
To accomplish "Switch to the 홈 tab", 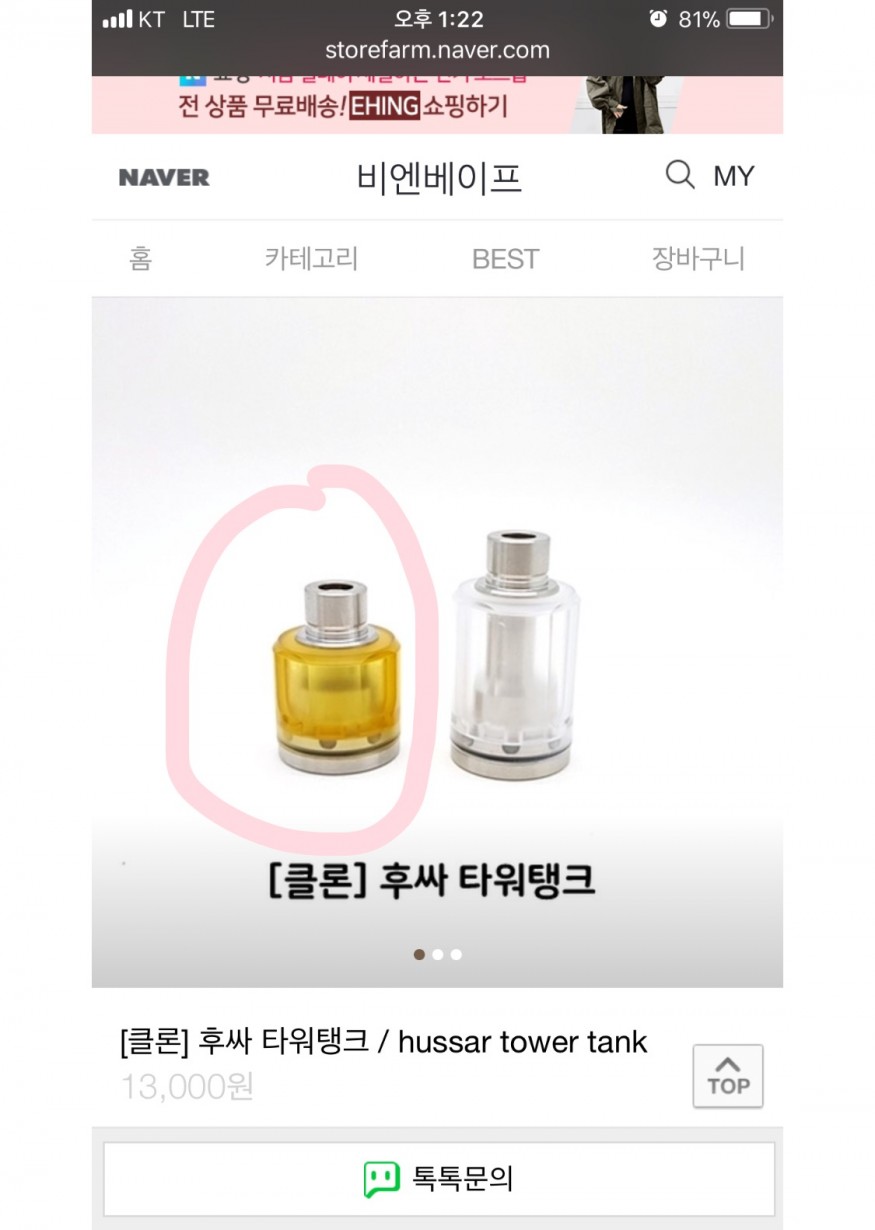I will (140, 259).
